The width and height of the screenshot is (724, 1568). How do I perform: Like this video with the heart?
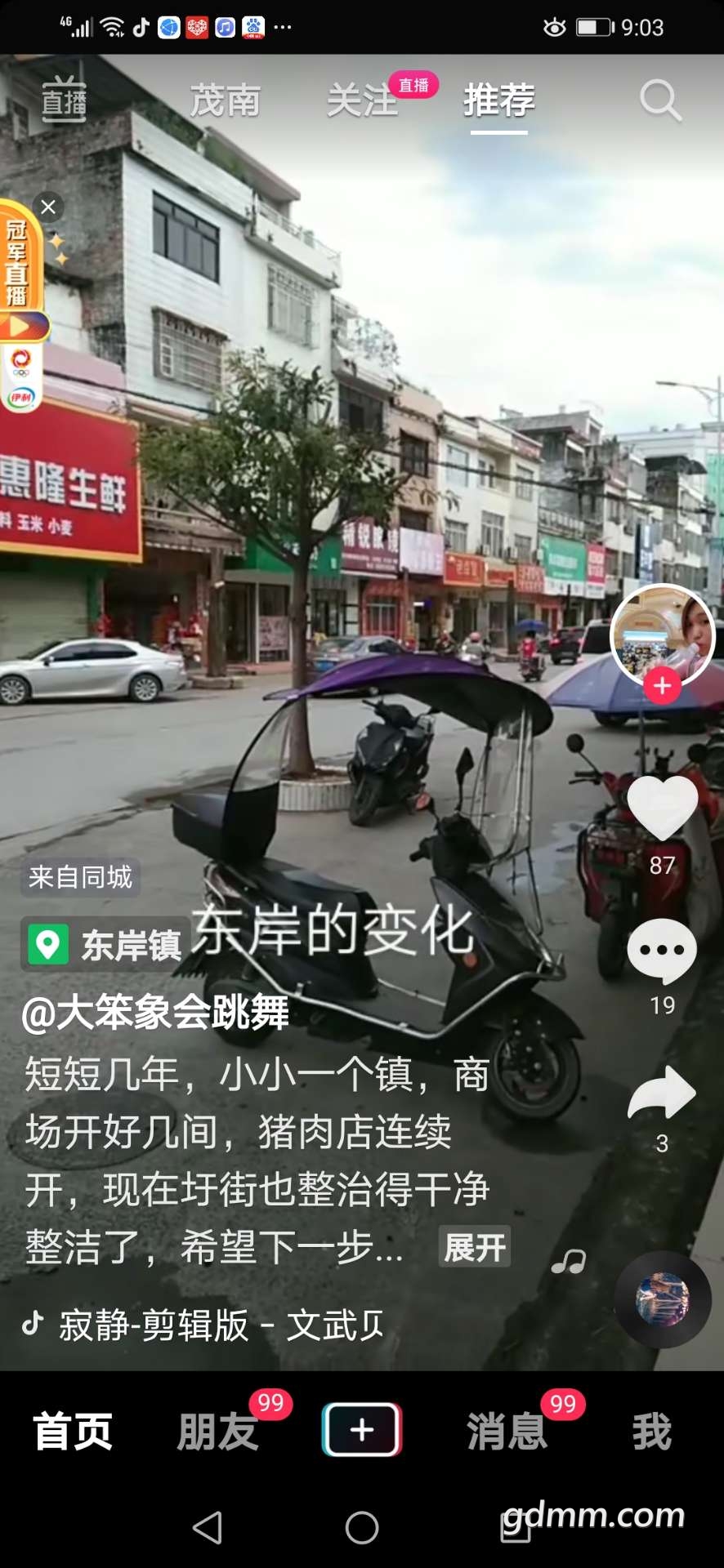click(662, 808)
